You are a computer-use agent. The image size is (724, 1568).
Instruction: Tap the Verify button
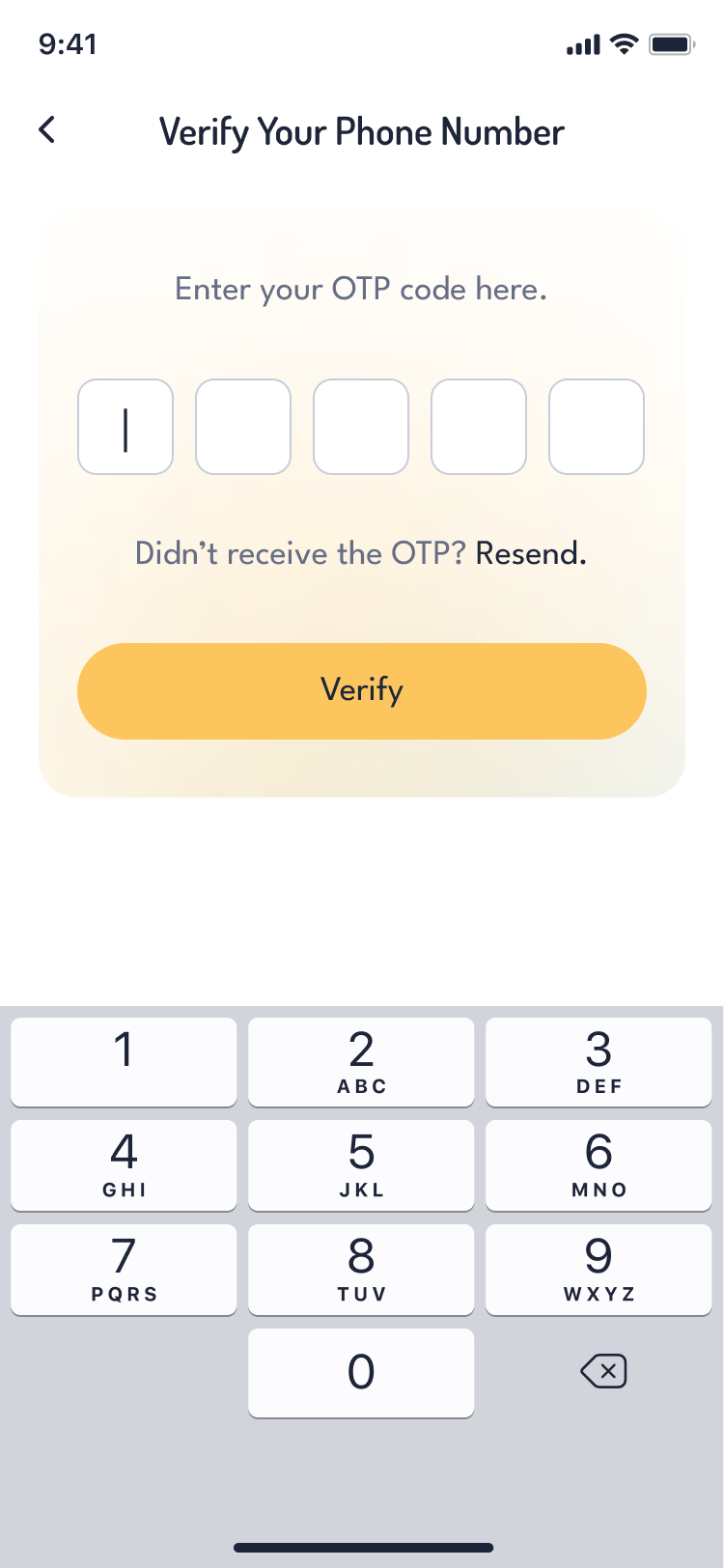361,691
